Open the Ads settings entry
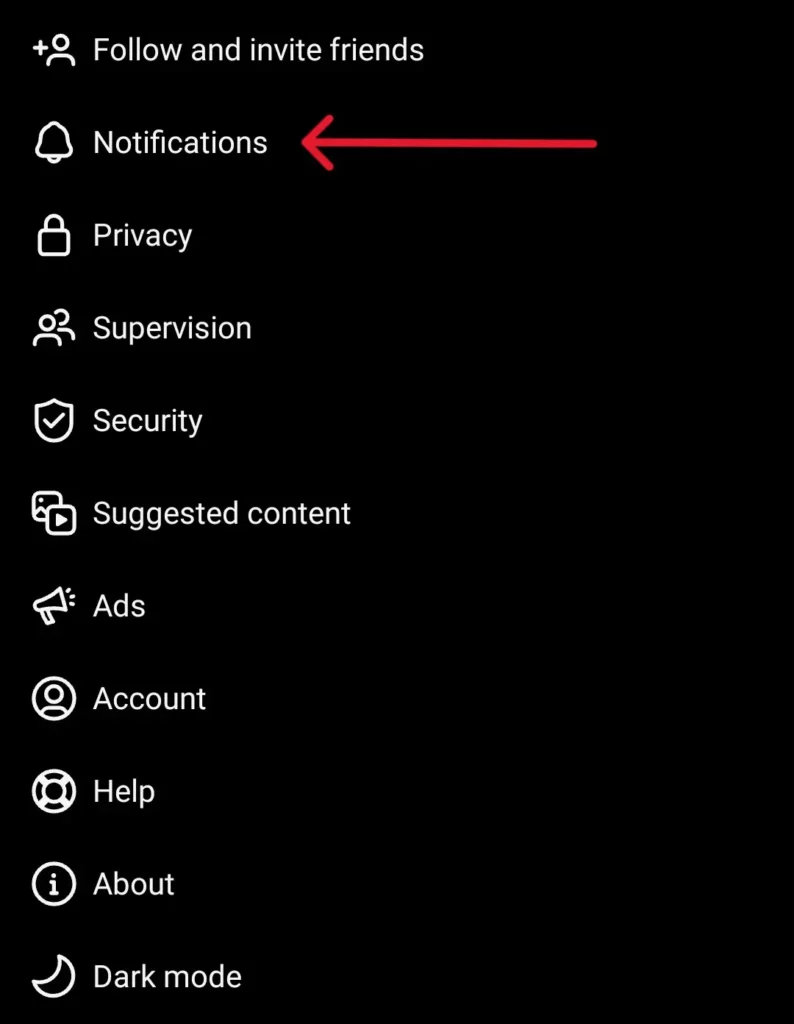This screenshot has width=794, height=1024. [120, 606]
